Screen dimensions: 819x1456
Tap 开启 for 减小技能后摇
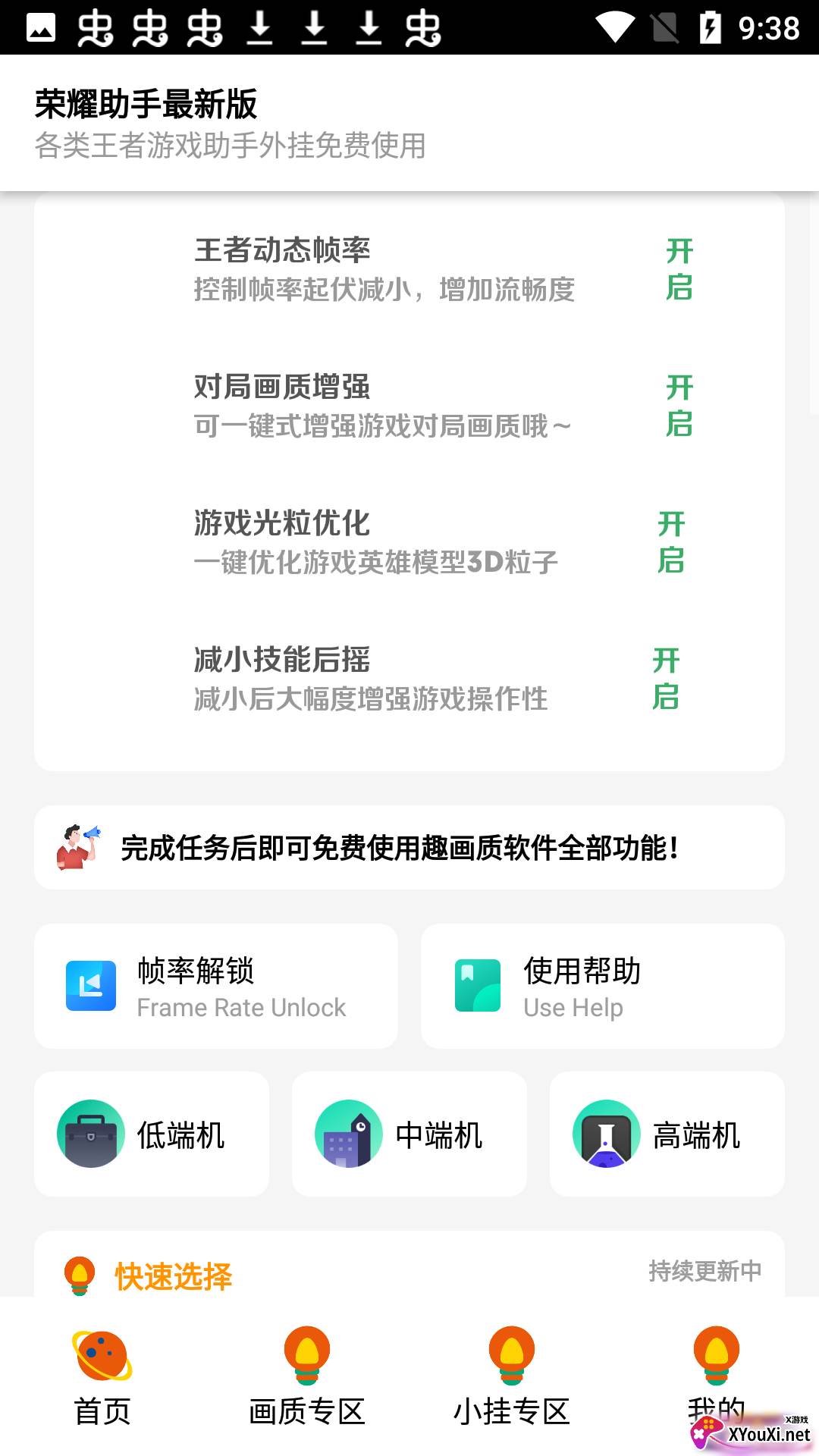click(x=666, y=679)
